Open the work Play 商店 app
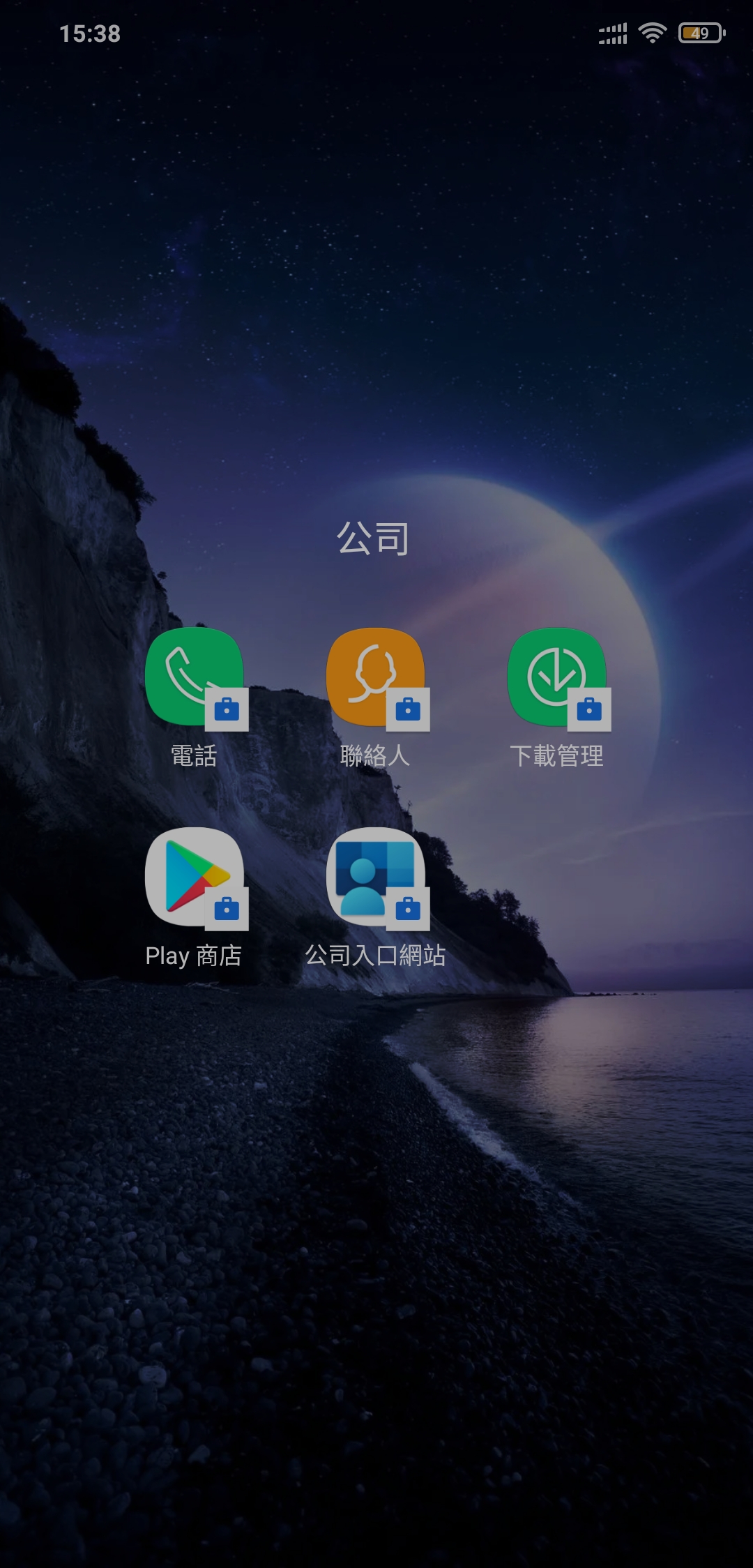The width and height of the screenshot is (753, 1568). [195, 877]
